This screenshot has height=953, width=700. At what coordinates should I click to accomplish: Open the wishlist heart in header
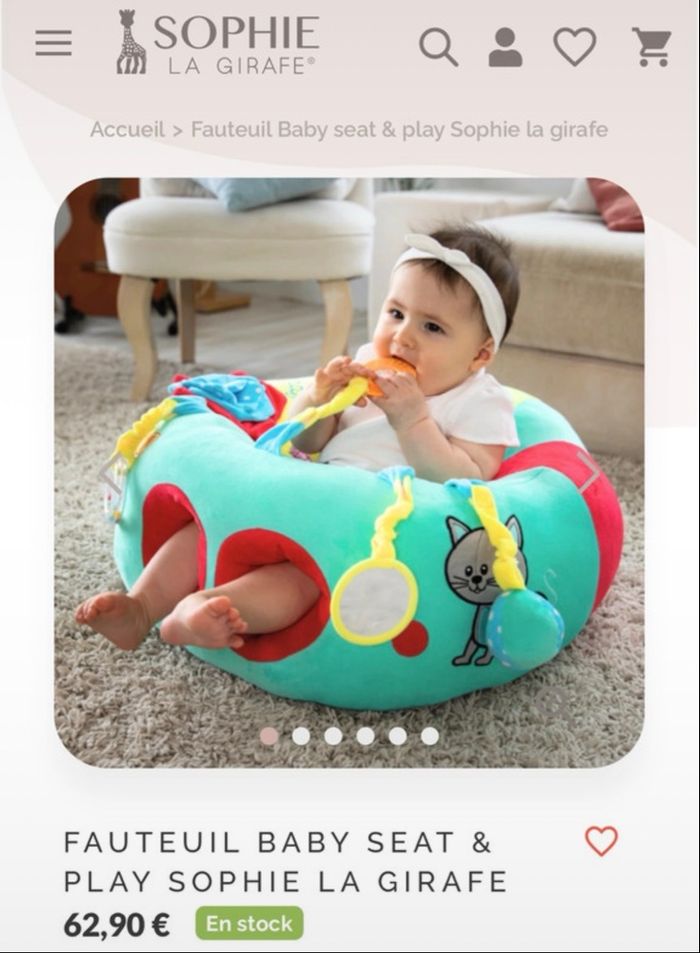pos(574,46)
